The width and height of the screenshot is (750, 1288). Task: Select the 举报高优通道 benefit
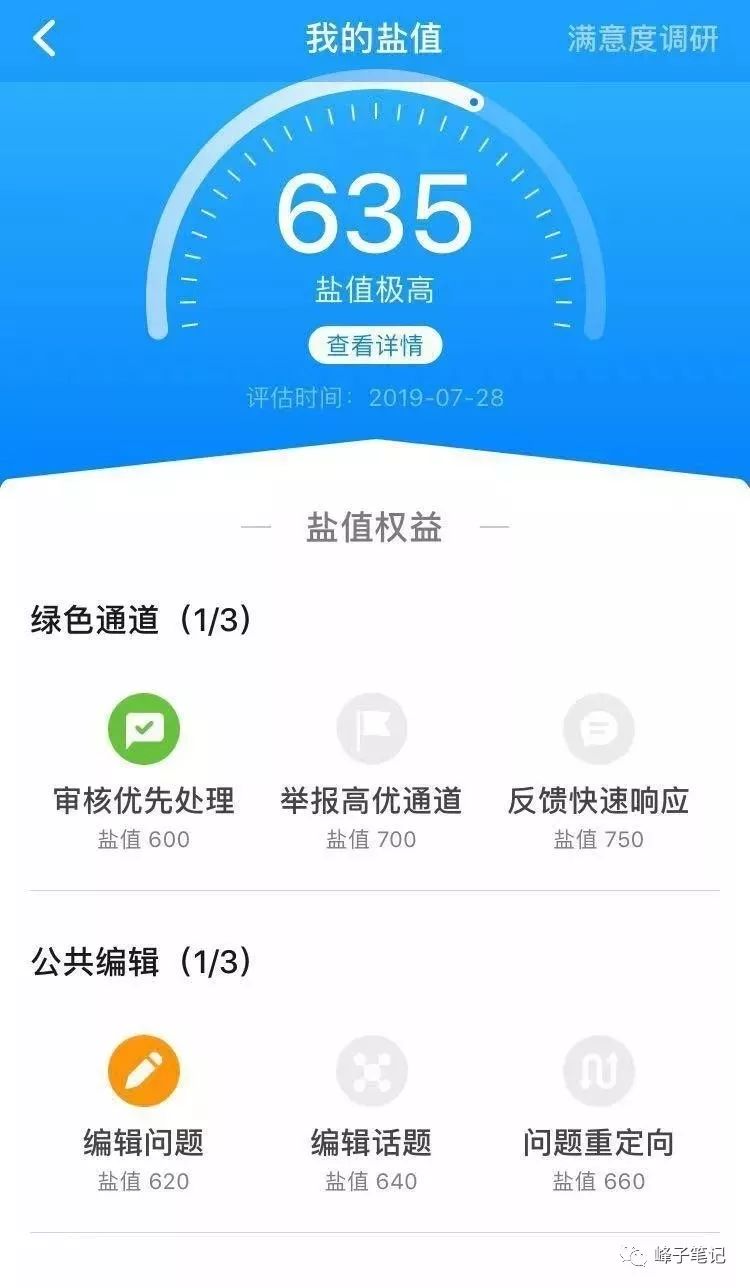[372, 730]
